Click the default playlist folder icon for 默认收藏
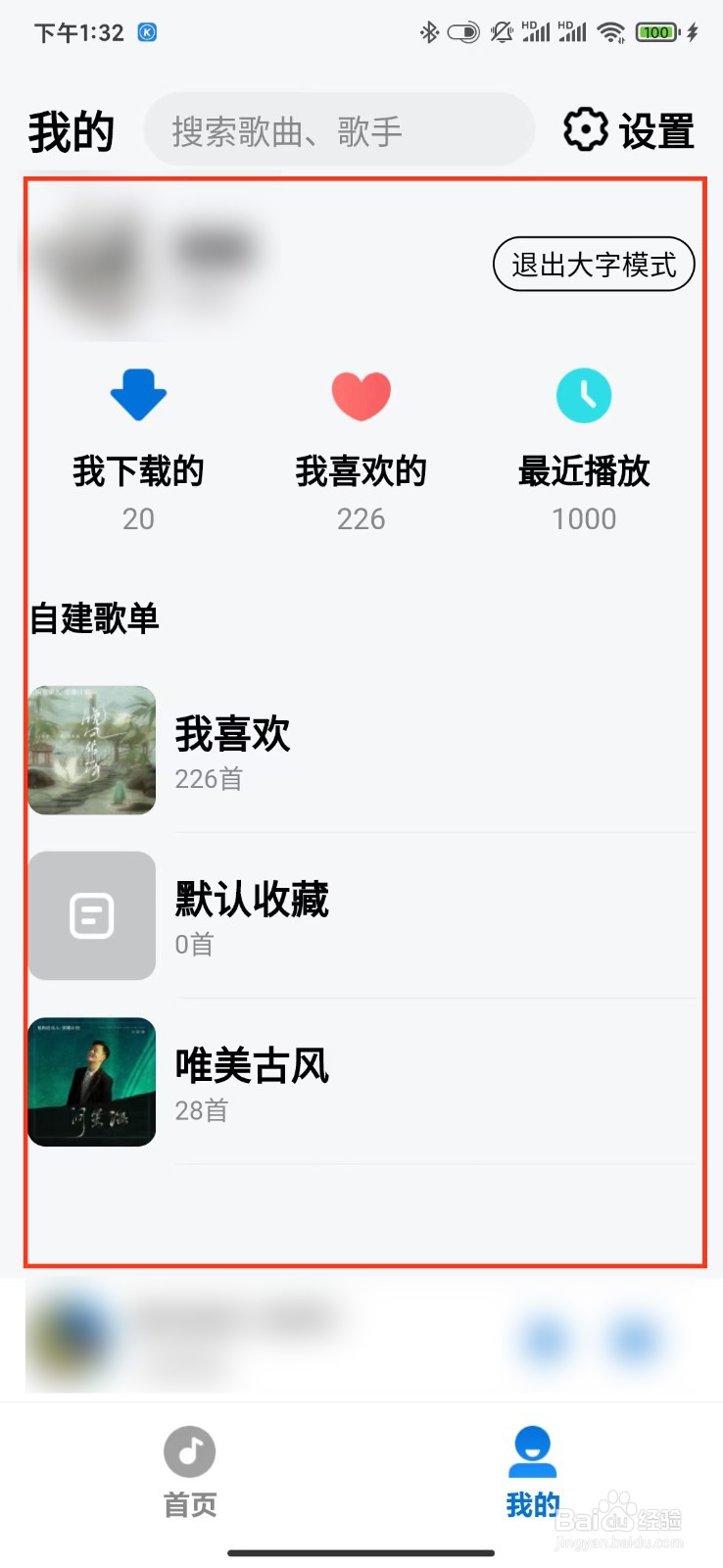The width and height of the screenshot is (723, 1568). (x=91, y=915)
